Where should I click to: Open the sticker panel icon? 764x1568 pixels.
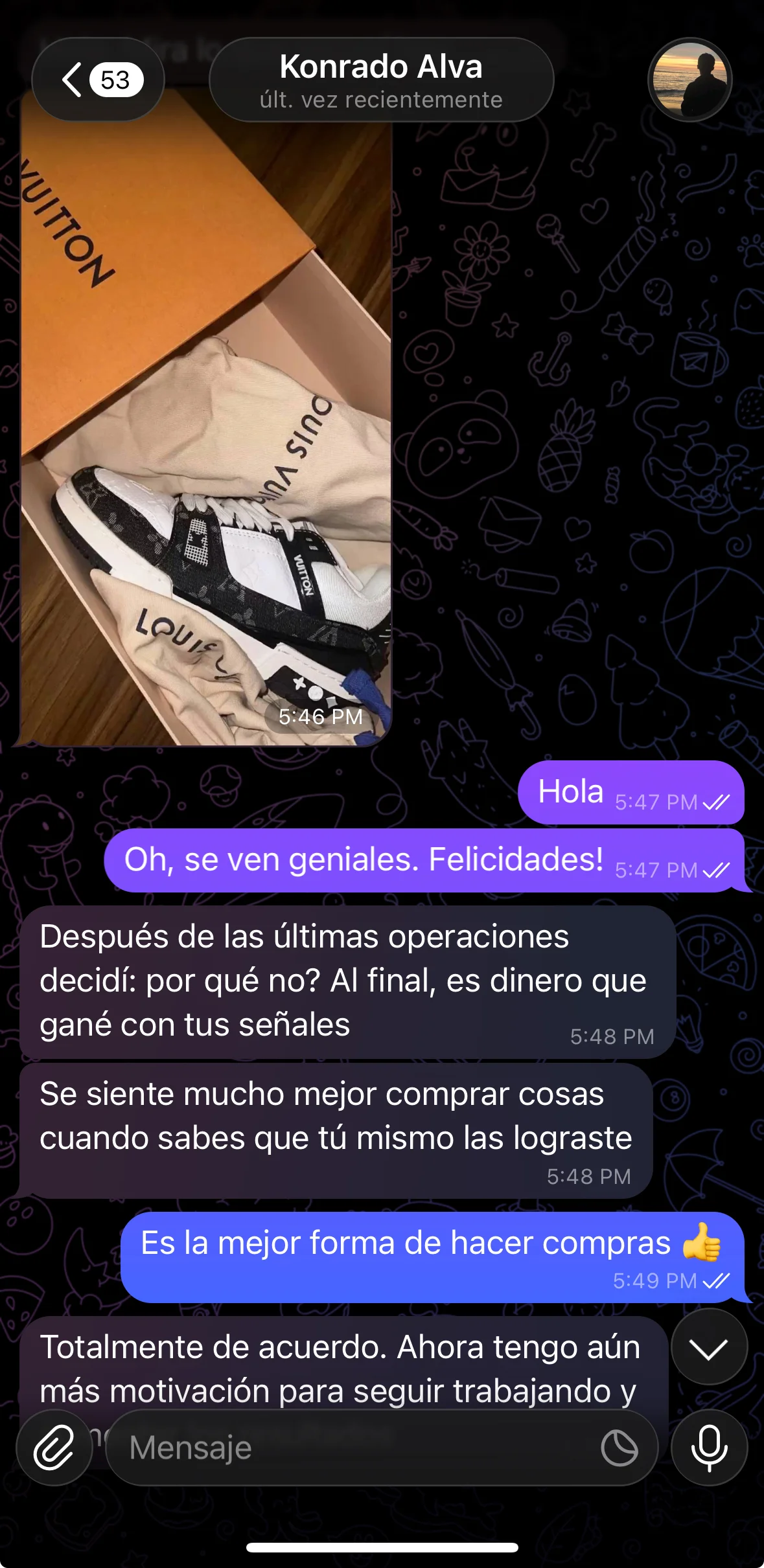619,1448
